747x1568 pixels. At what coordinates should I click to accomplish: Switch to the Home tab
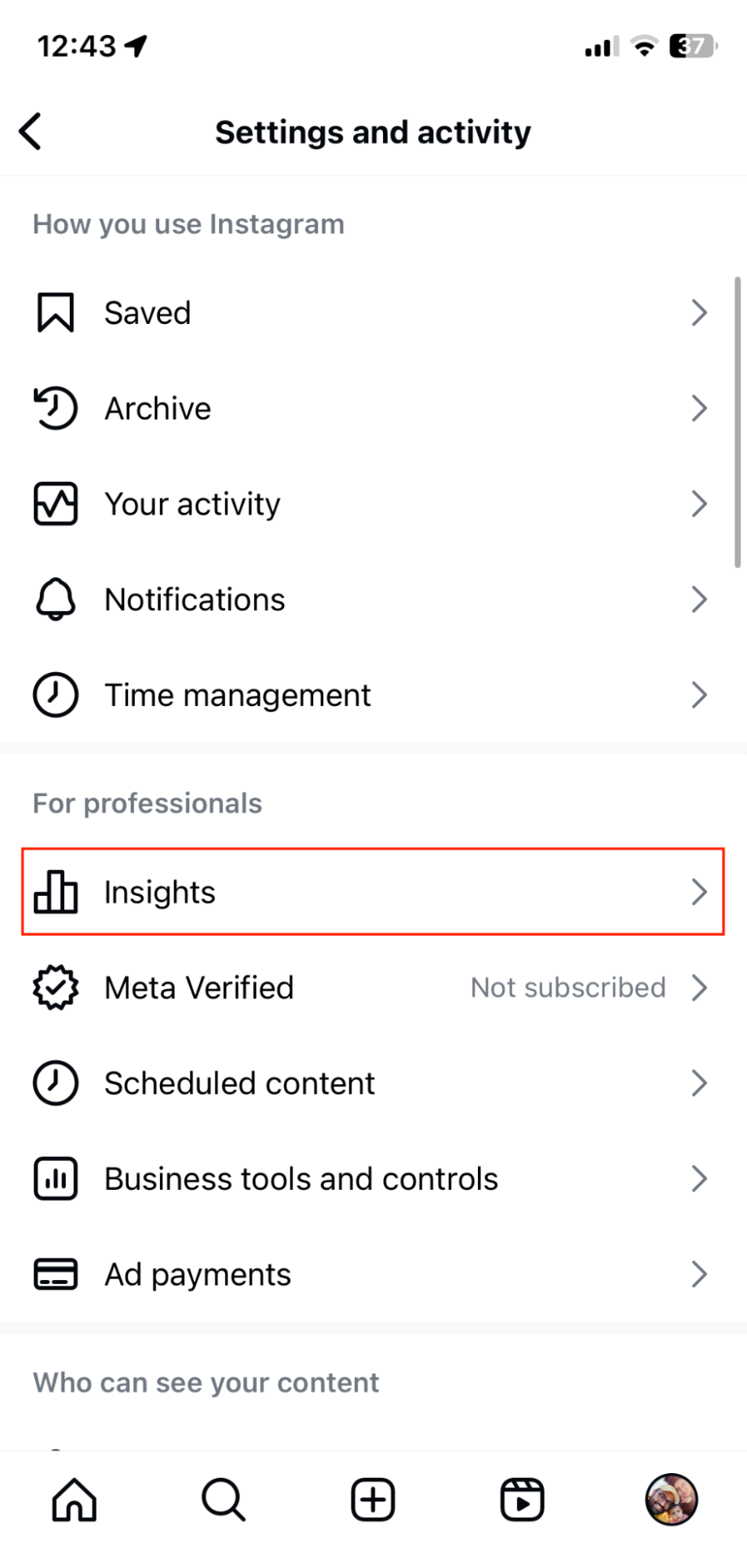tap(75, 1500)
